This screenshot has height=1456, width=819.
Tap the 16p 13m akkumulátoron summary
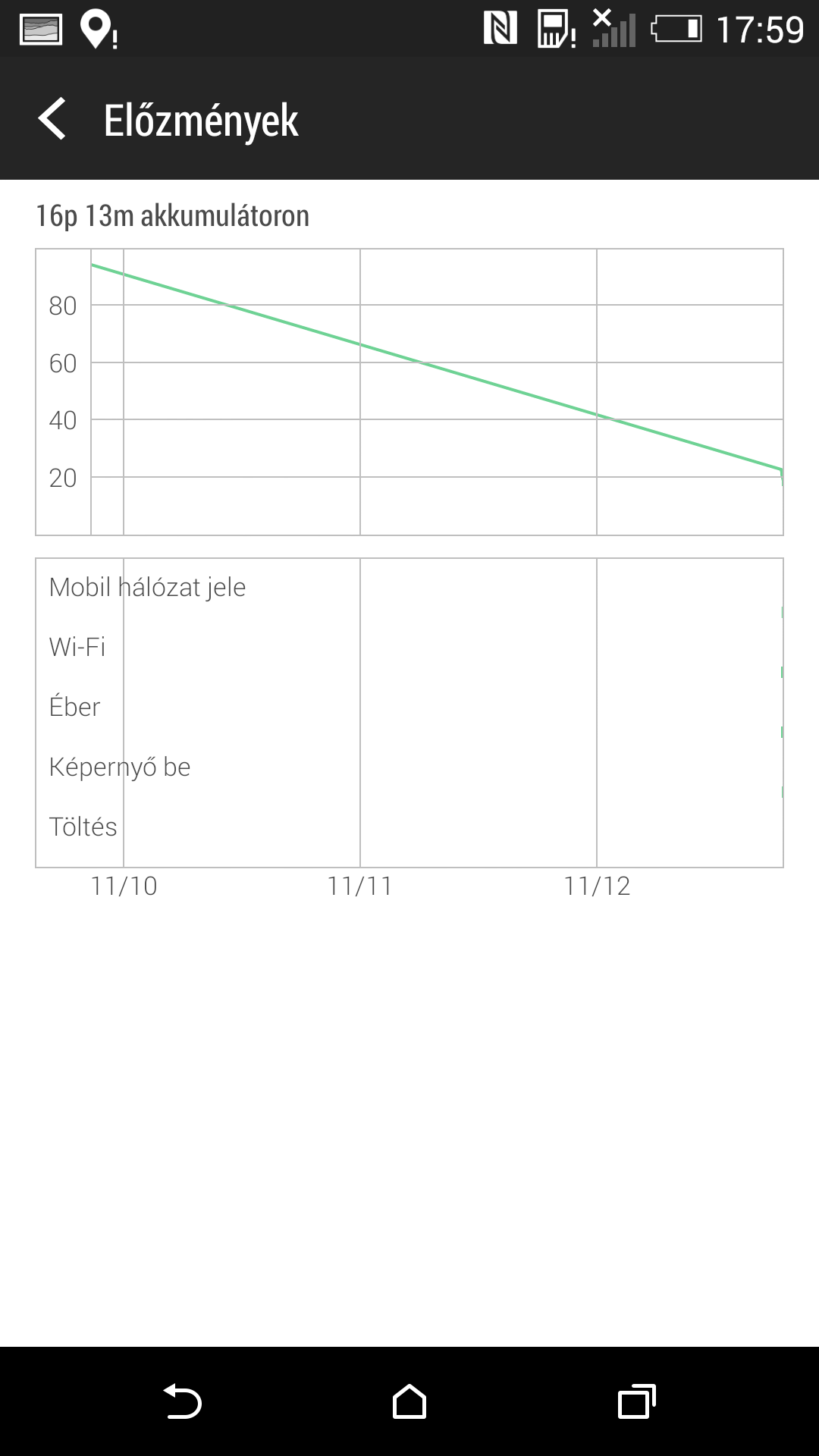click(172, 215)
